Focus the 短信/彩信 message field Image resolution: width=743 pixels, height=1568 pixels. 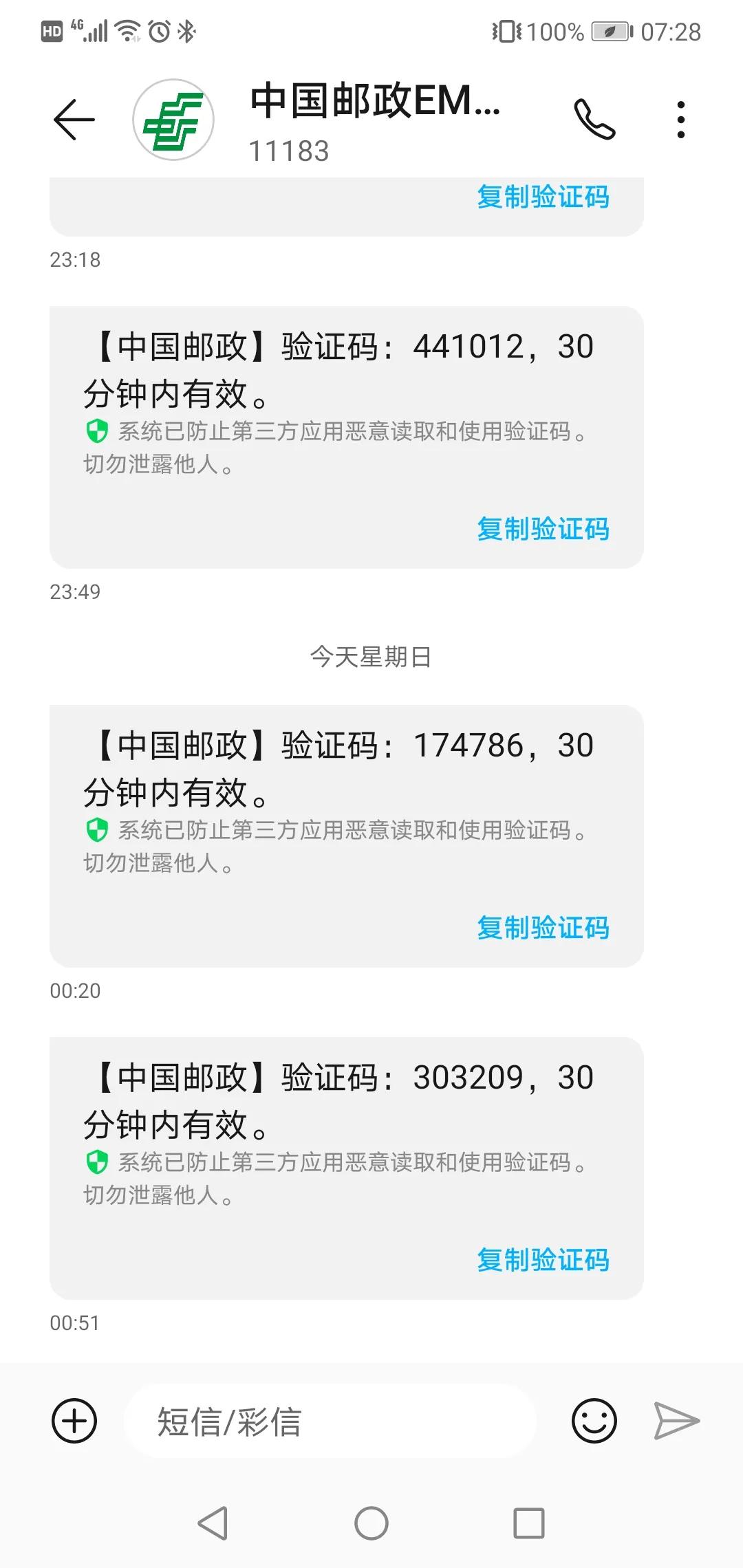[330, 1421]
